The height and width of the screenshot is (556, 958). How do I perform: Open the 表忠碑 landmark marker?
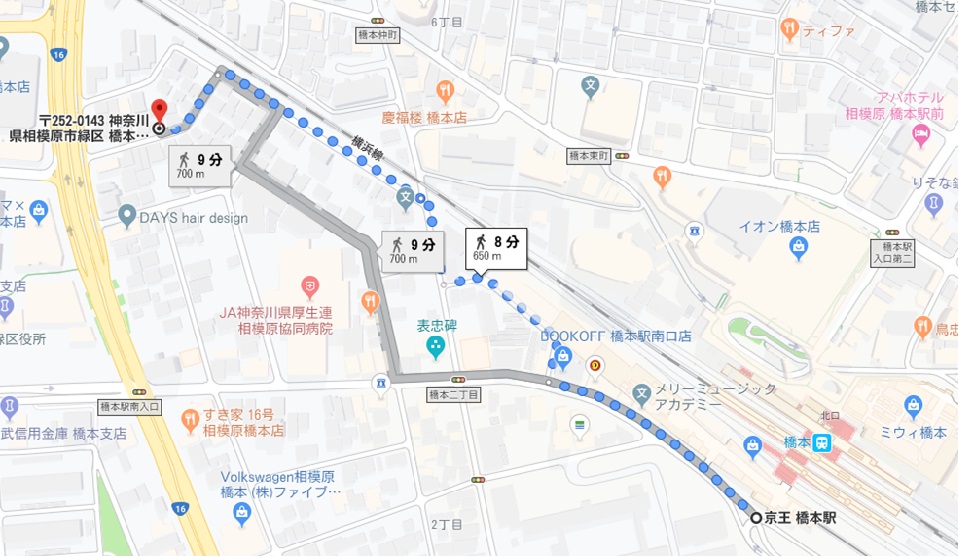point(435,346)
